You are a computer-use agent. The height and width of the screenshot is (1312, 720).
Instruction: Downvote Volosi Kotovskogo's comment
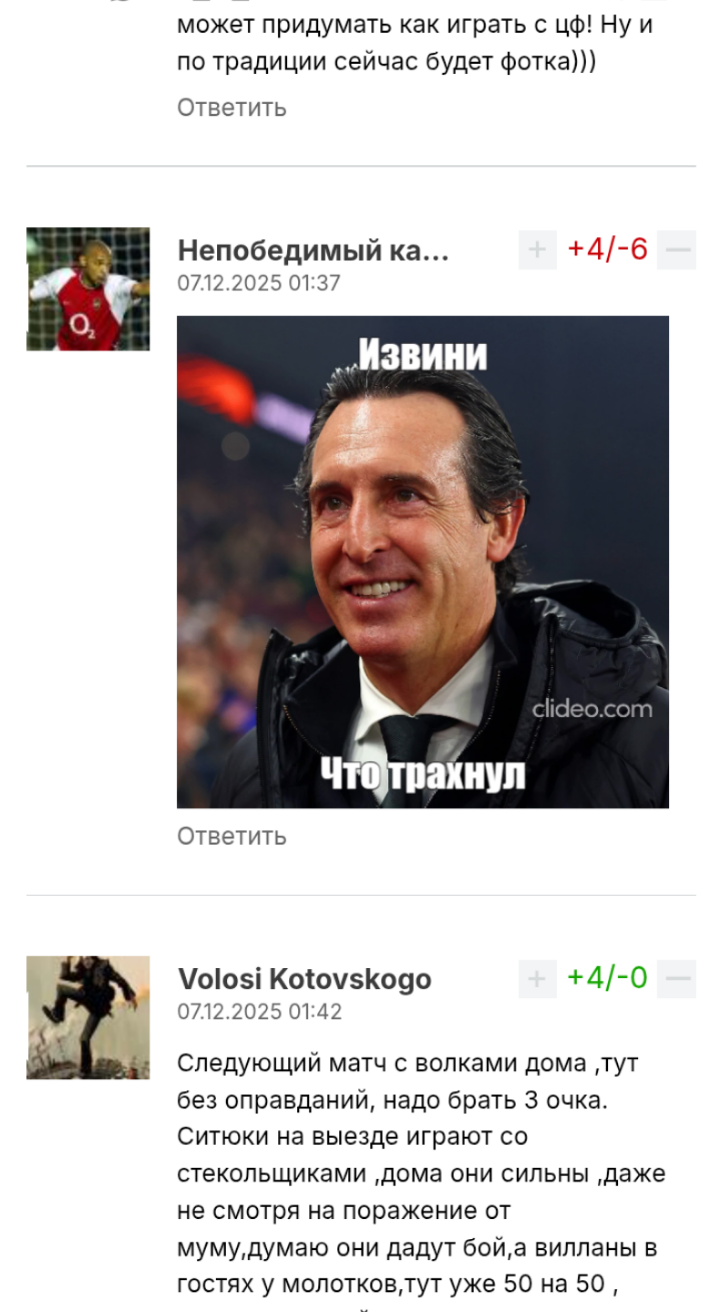(x=679, y=978)
